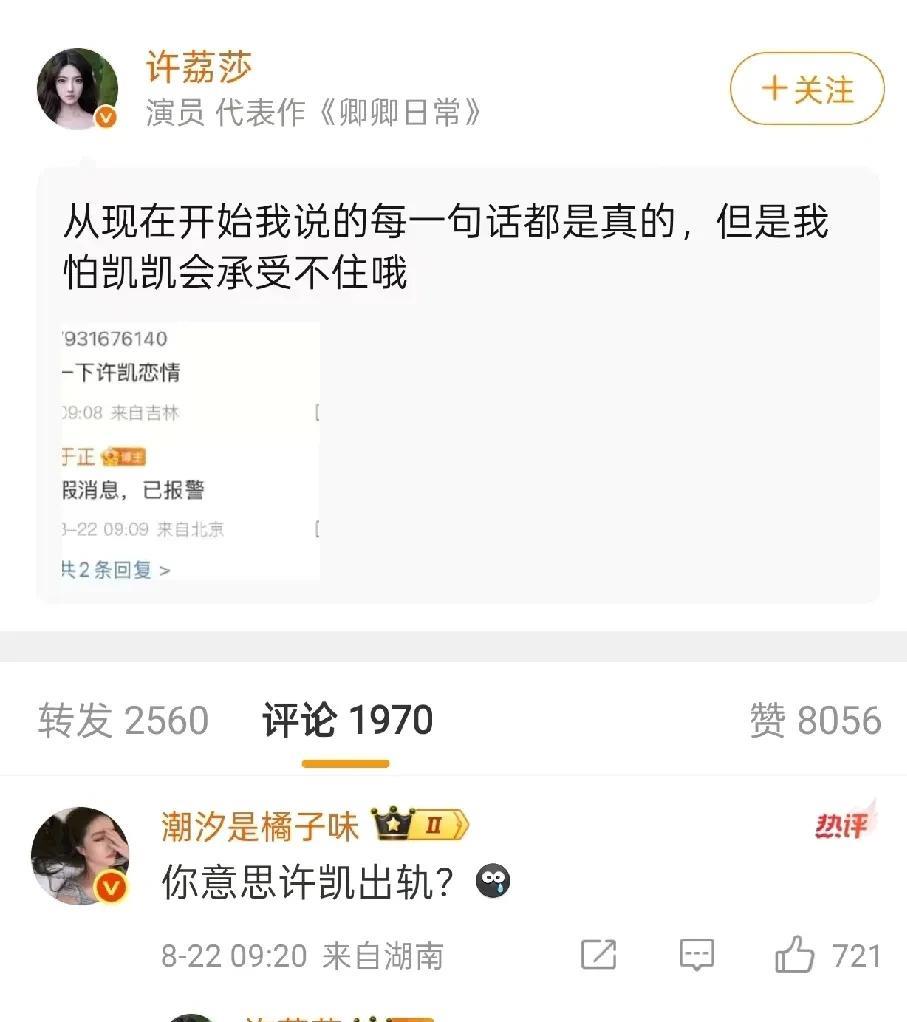This screenshot has height=1022, width=907.
Task: Open 潮汐是橘子味's avatar
Action: [x=80, y=856]
